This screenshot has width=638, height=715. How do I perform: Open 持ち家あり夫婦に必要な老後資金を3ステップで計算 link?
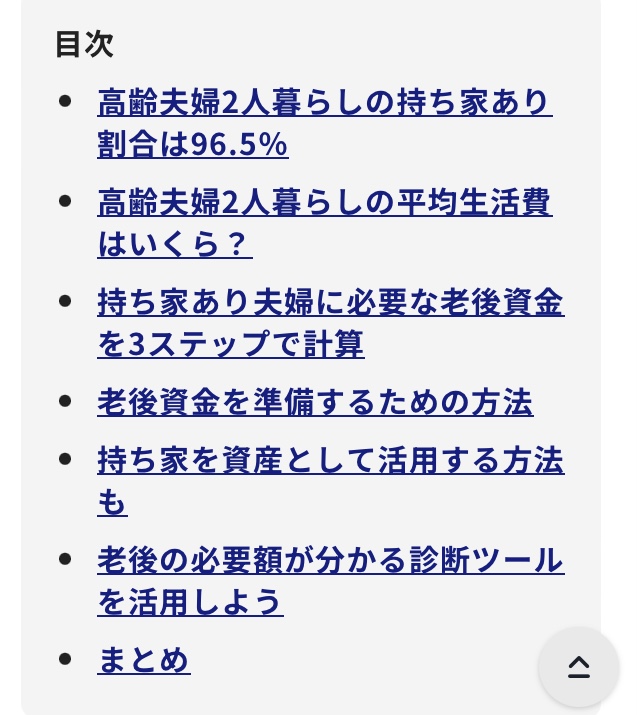tap(330, 302)
